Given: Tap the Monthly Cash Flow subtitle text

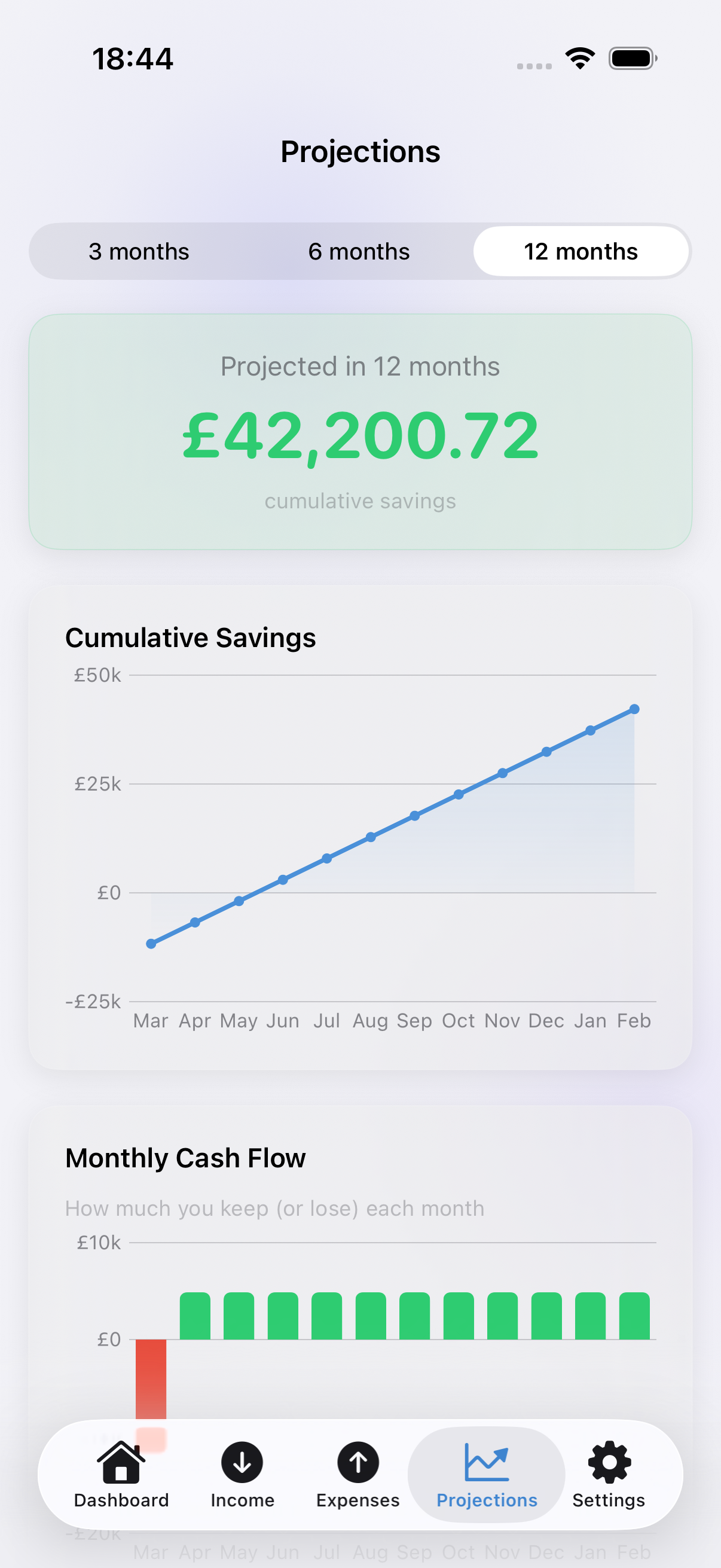Looking at the screenshot, I should coord(274,1208).
